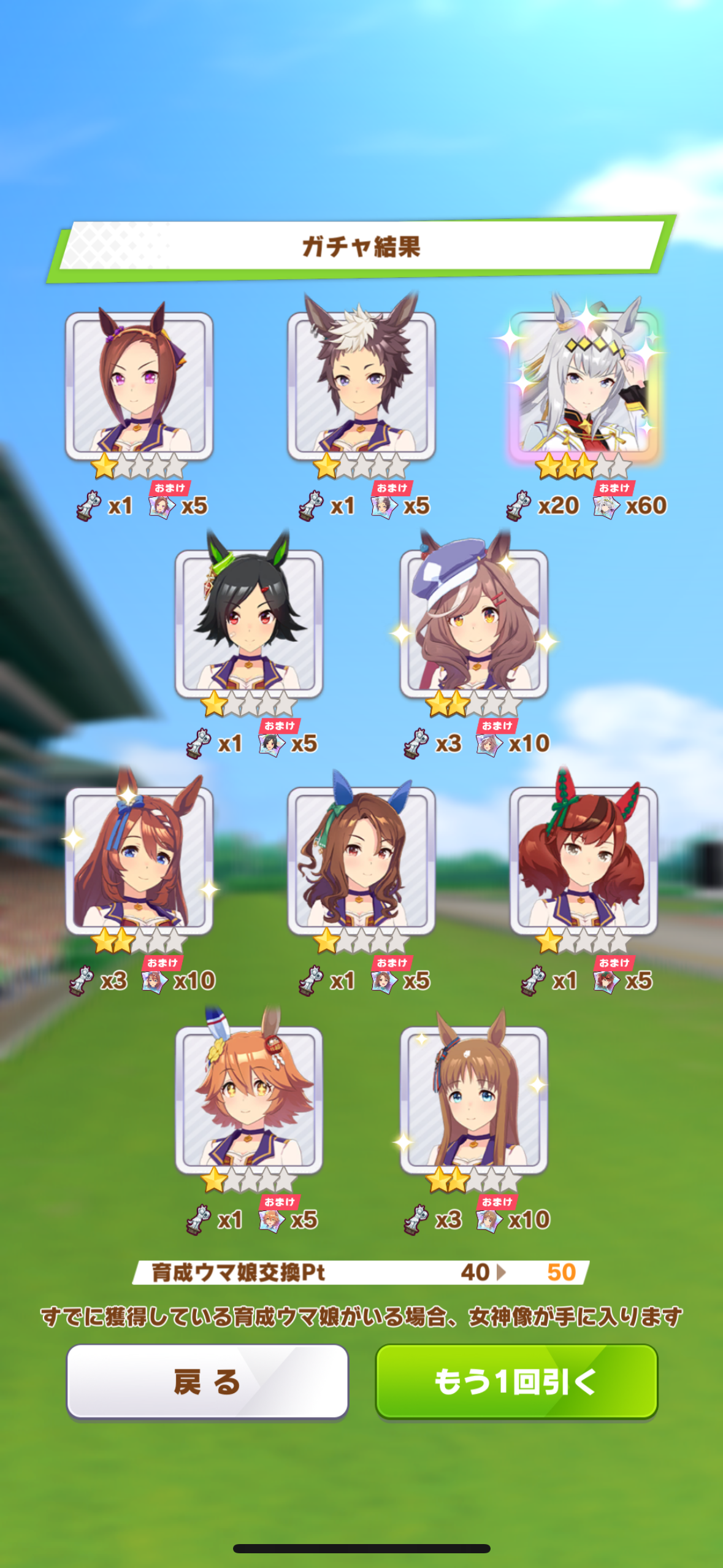The width and height of the screenshot is (723, 1568).
Task: Tap the 戻る back button
Action: coord(207,1382)
